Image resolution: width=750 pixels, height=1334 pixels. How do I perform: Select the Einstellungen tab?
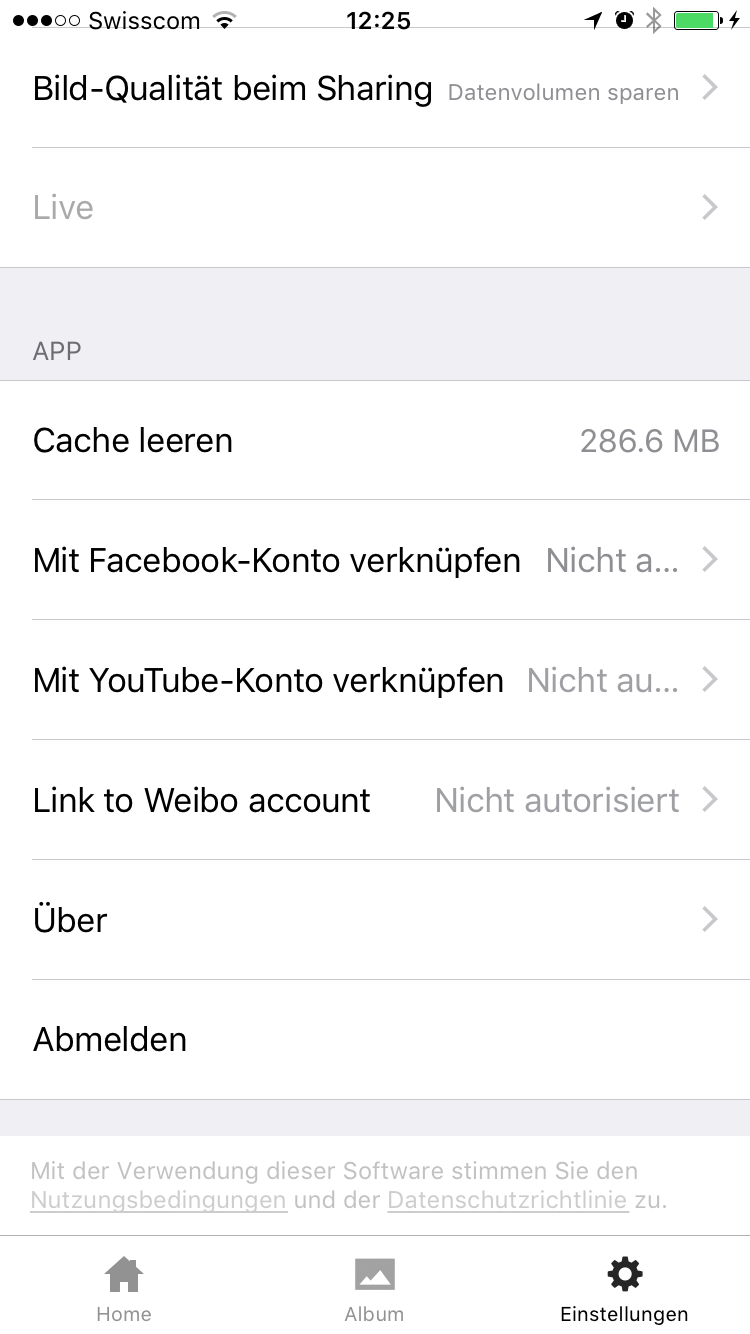click(x=624, y=1290)
